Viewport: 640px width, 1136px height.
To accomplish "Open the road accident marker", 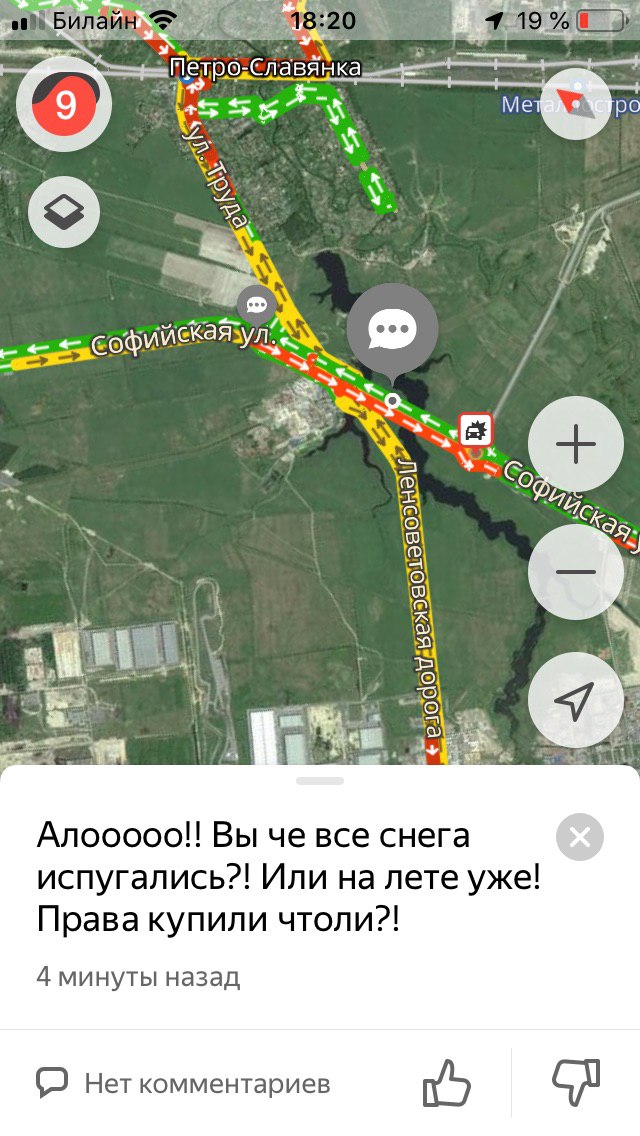I will click(x=475, y=429).
